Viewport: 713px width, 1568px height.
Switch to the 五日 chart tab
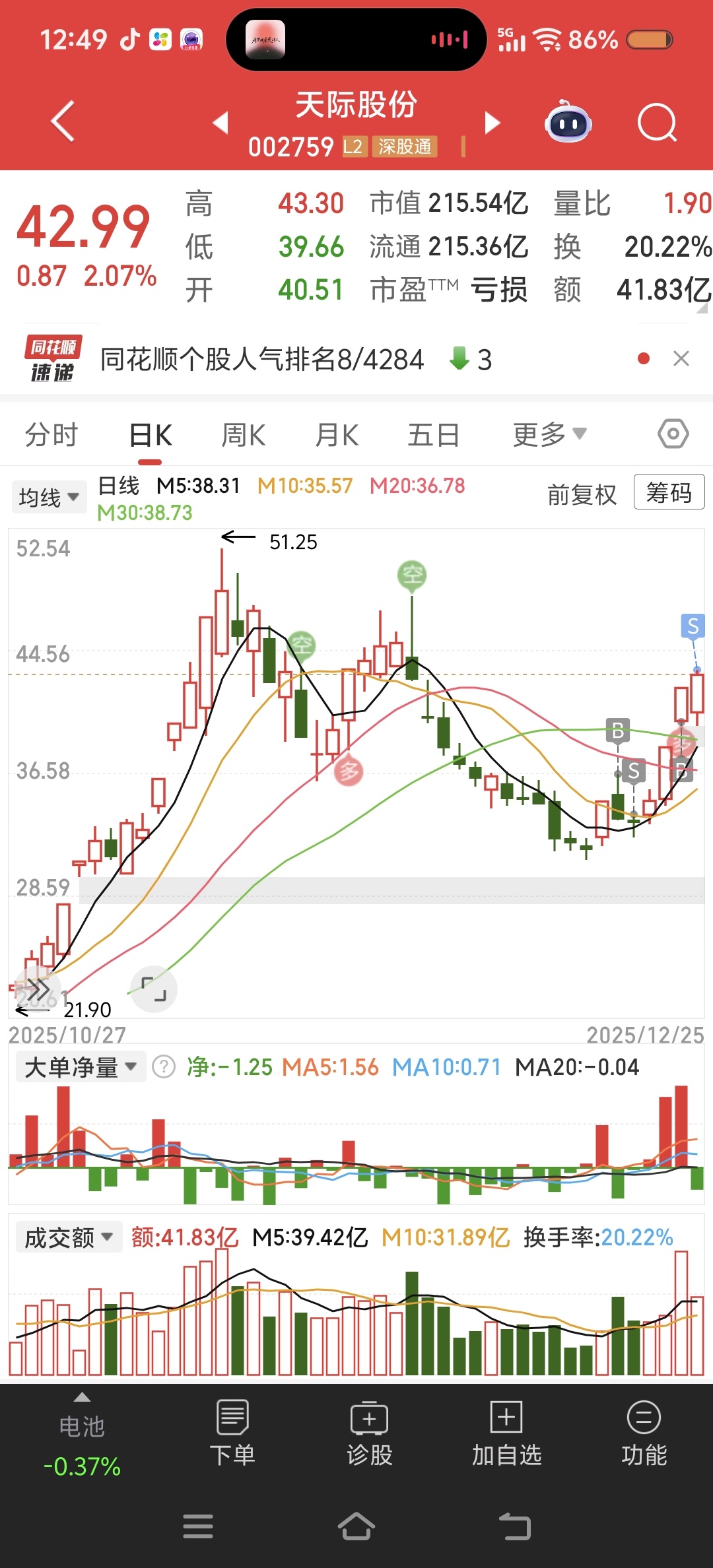pos(433,436)
